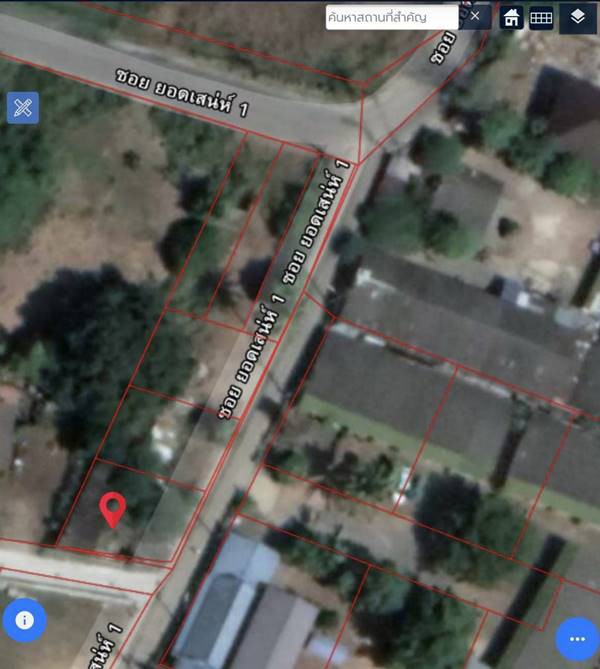600x669 pixels.
Task: Open the info button
Action: [x=25, y=620]
